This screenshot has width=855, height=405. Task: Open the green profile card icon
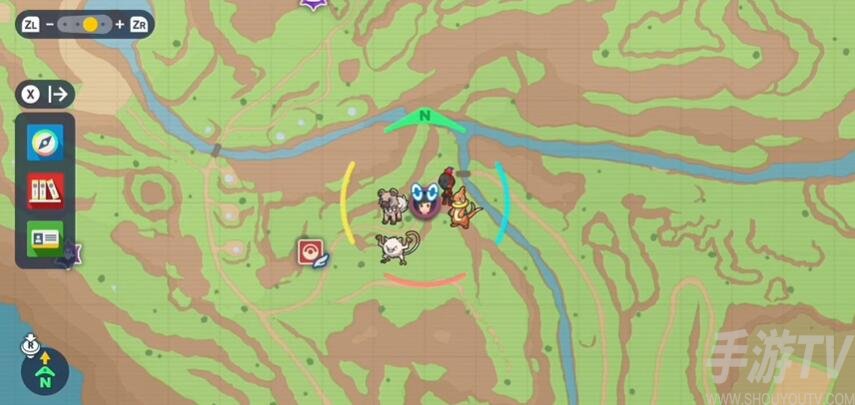(x=45, y=238)
